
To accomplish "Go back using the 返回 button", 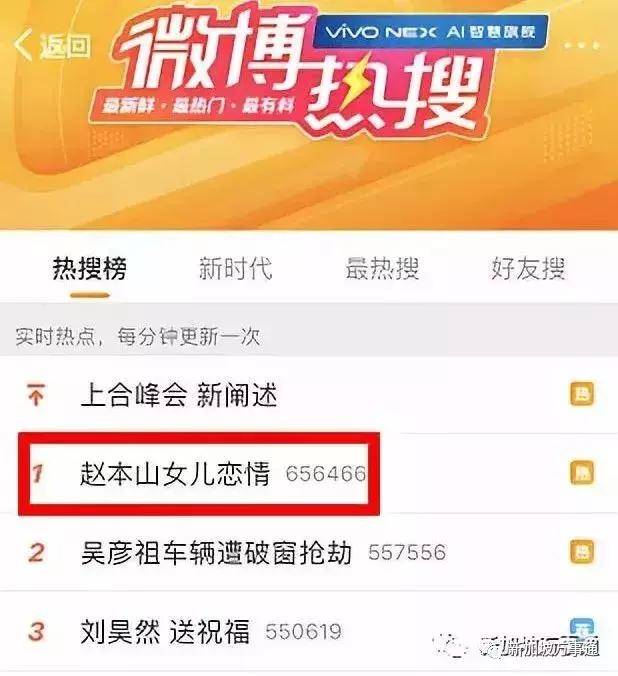I will [52, 45].
